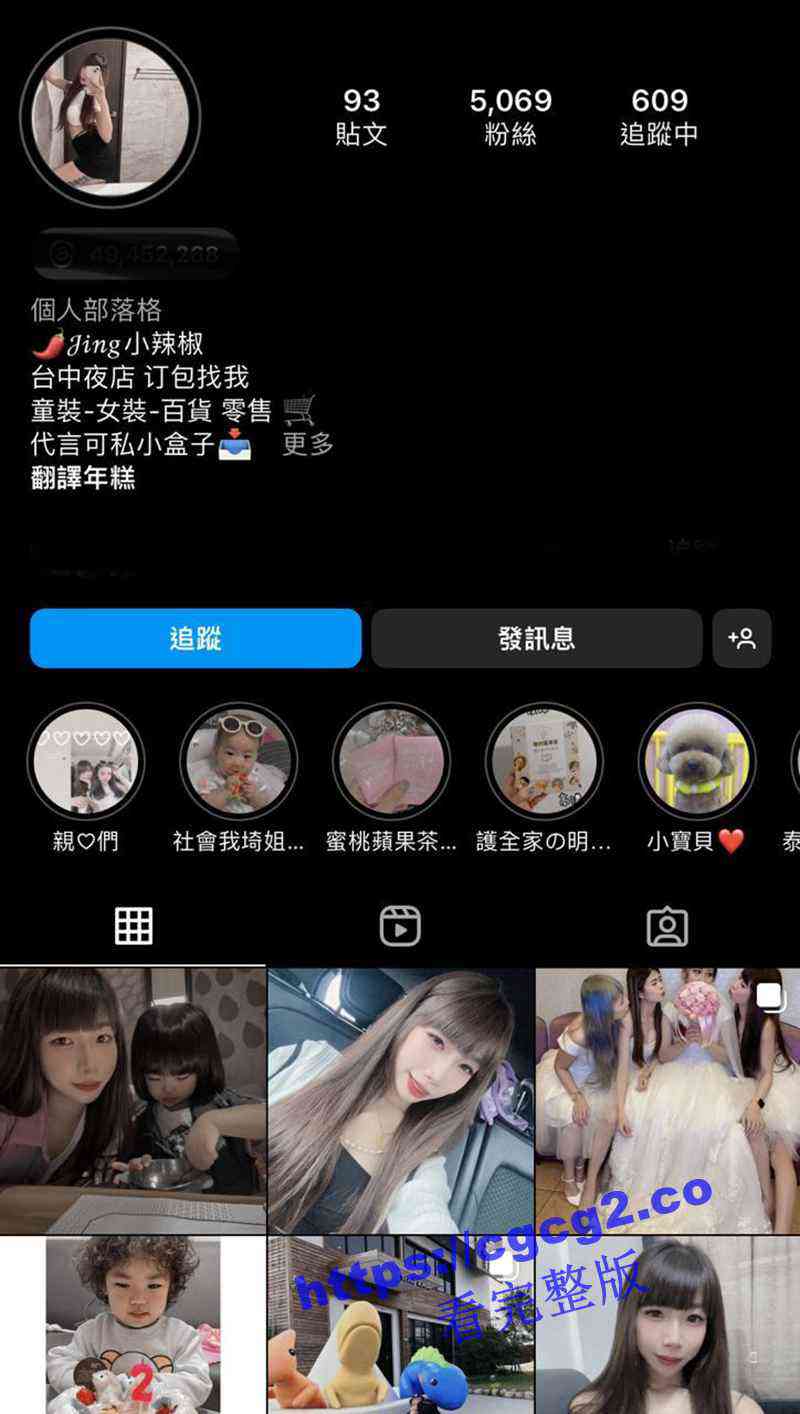This screenshot has height=1414, width=800.
Task: Open the 蜜桃蘋果茶 story highlight
Action: click(391, 762)
